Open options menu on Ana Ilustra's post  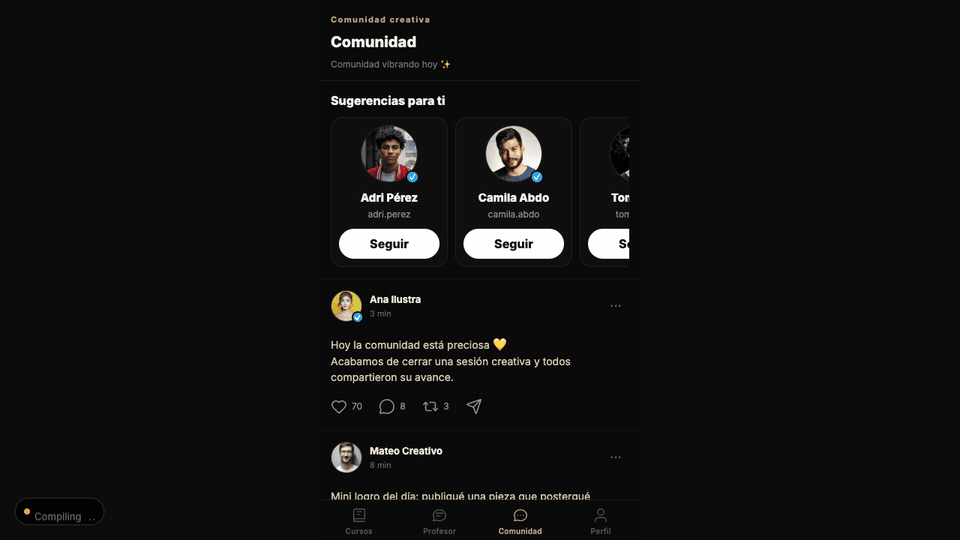click(615, 306)
